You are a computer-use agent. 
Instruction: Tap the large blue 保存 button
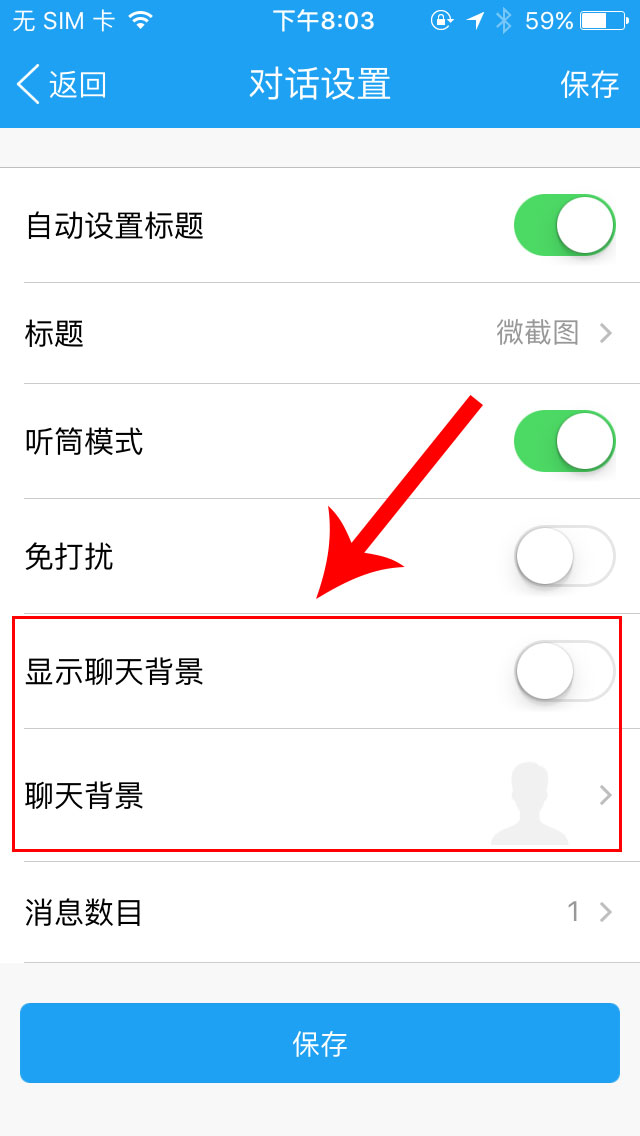coord(320,1044)
